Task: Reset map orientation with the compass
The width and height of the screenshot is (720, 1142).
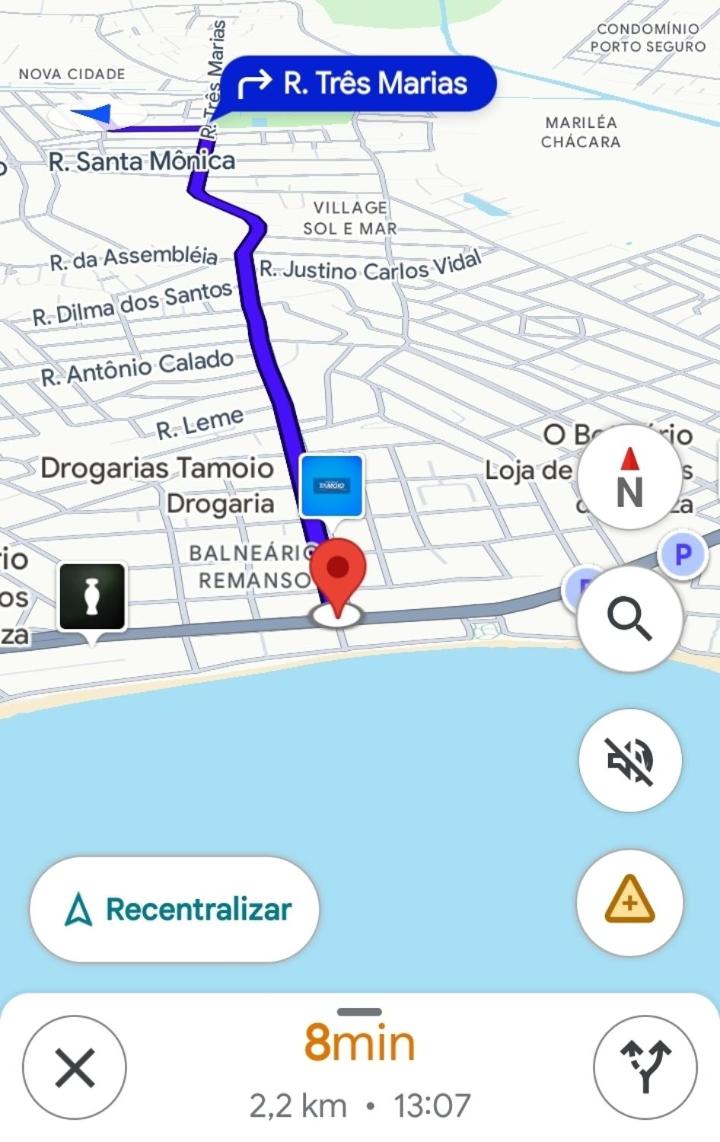Action: pos(629,477)
